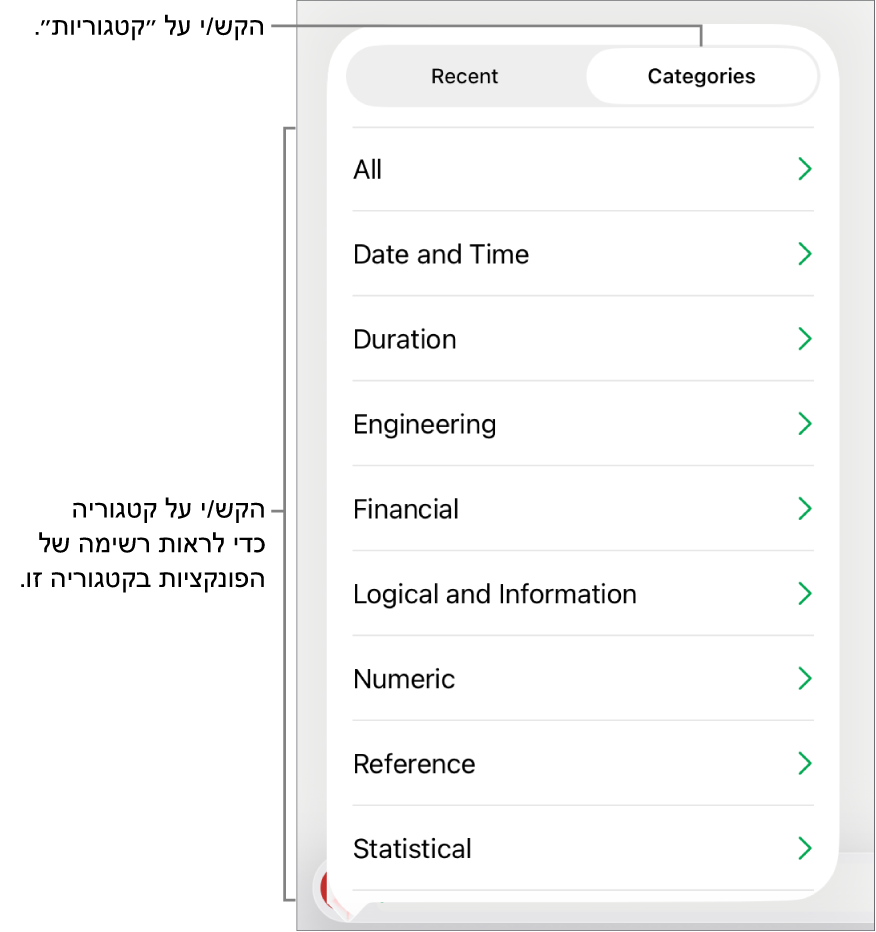Screen dimensions: 876x932
Task: Browse the Statistical category
Action: tap(582, 849)
